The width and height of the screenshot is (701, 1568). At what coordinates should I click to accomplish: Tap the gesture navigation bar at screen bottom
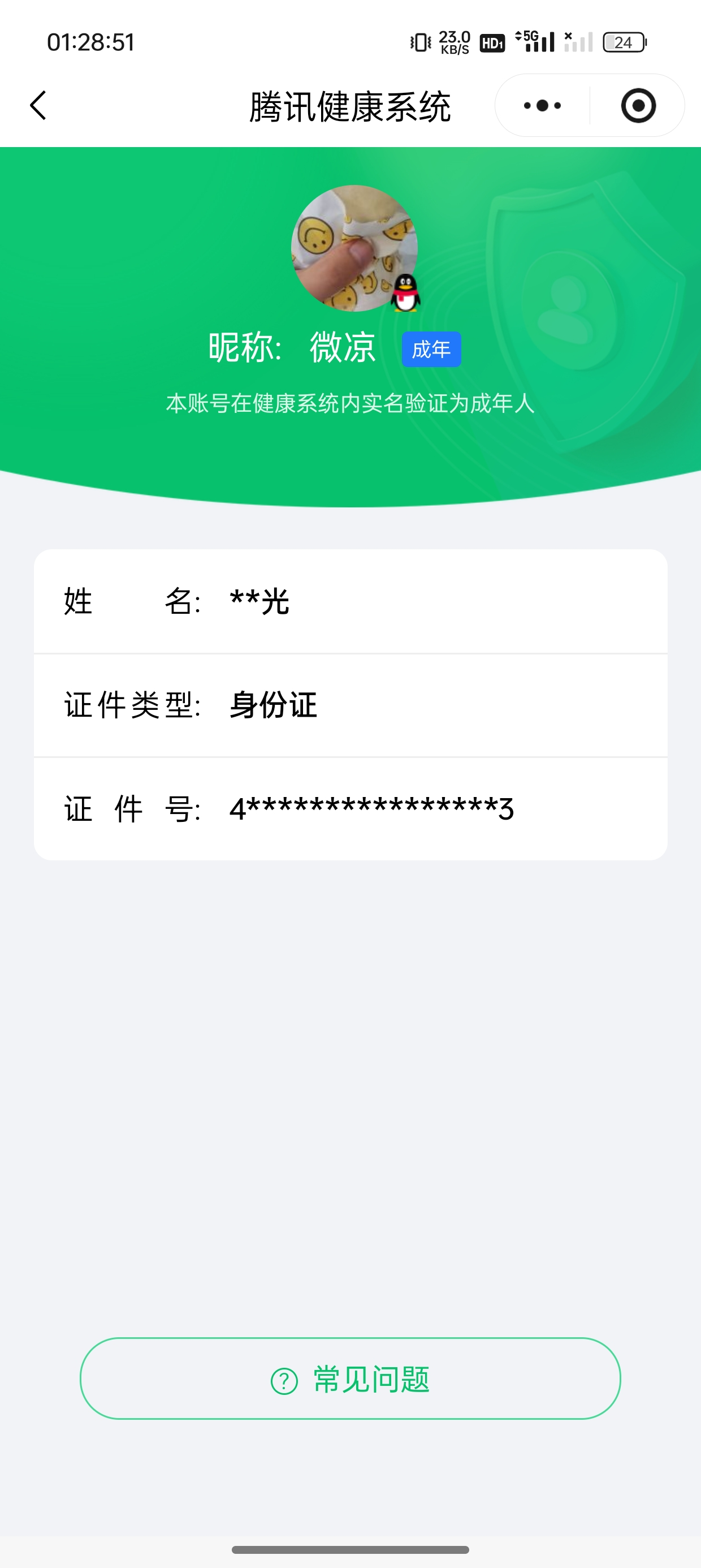(x=350, y=1549)
